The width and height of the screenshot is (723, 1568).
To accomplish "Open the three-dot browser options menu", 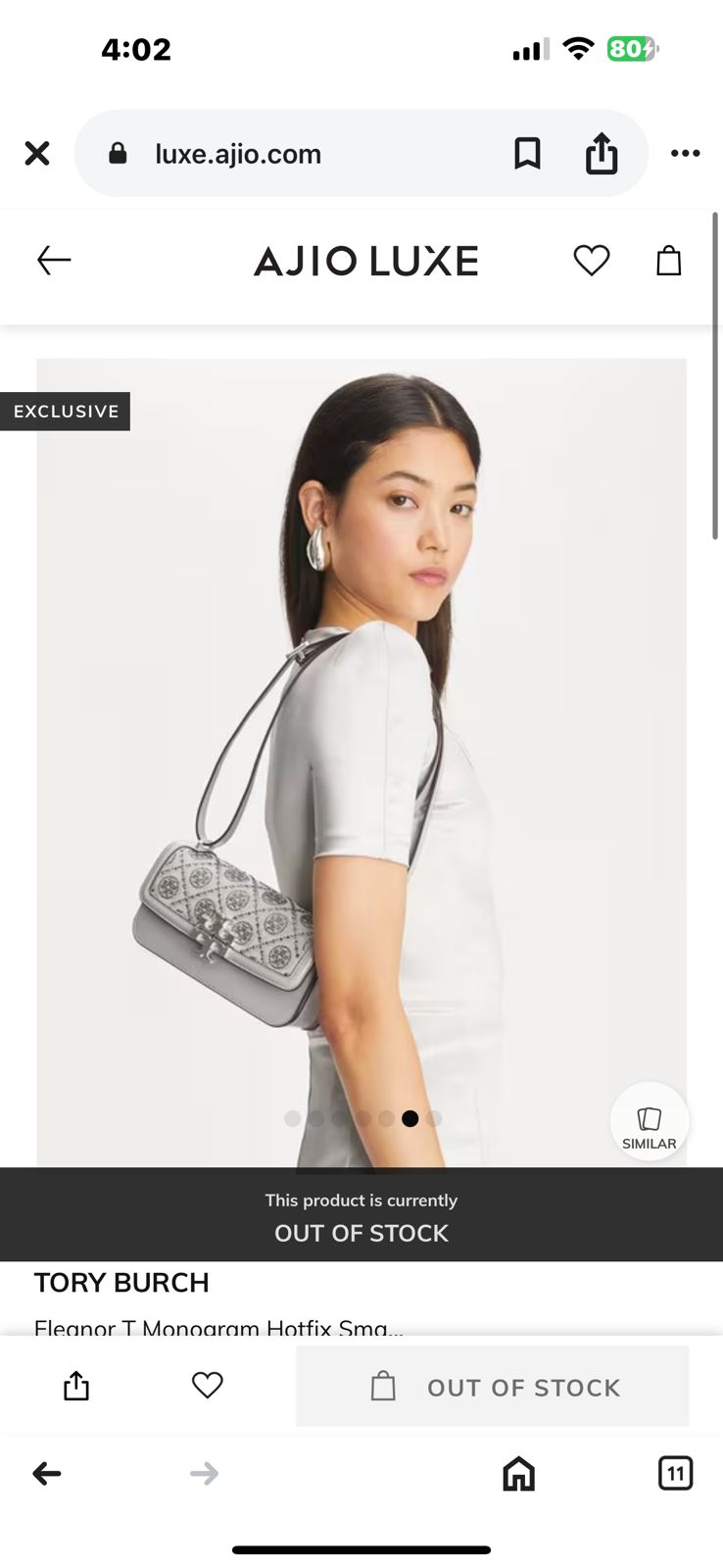I will pyautogui.click(x=685, y=153).
